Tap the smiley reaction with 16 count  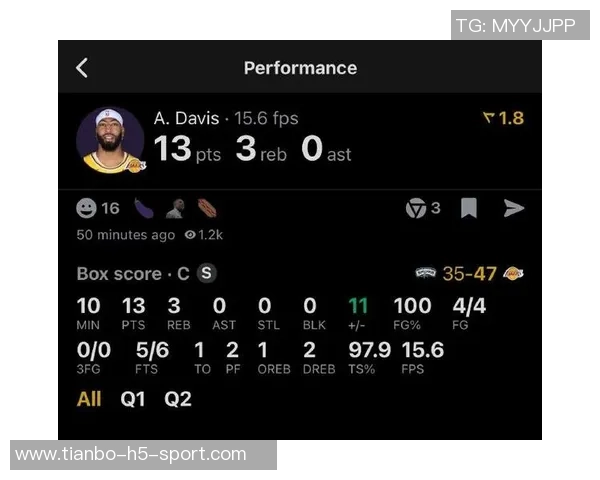pyautogui.click(x=88, y=208)
